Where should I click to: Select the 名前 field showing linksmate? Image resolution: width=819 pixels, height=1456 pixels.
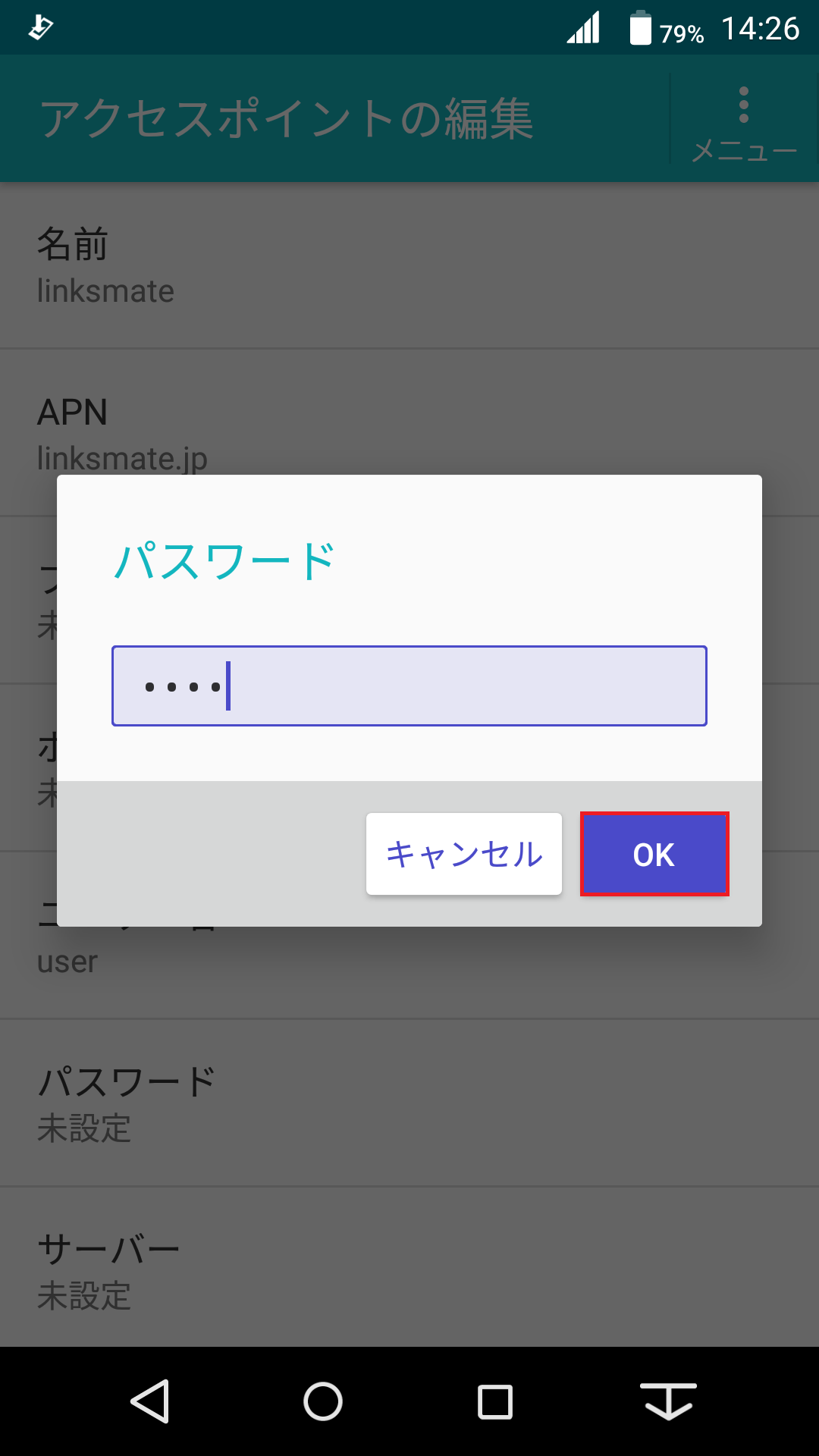pos(227,265)
